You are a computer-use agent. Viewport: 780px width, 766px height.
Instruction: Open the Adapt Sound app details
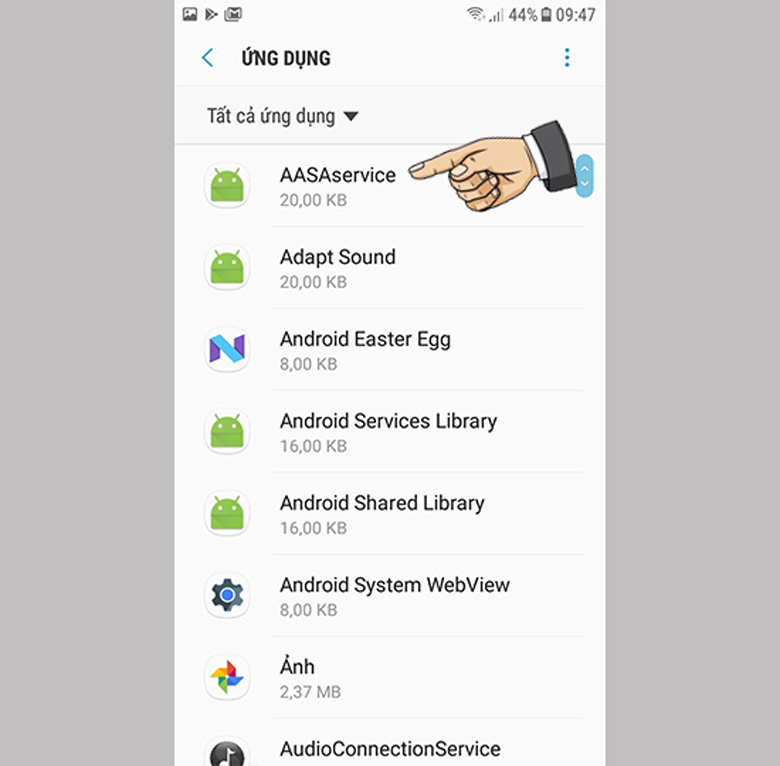coord(338,268)
